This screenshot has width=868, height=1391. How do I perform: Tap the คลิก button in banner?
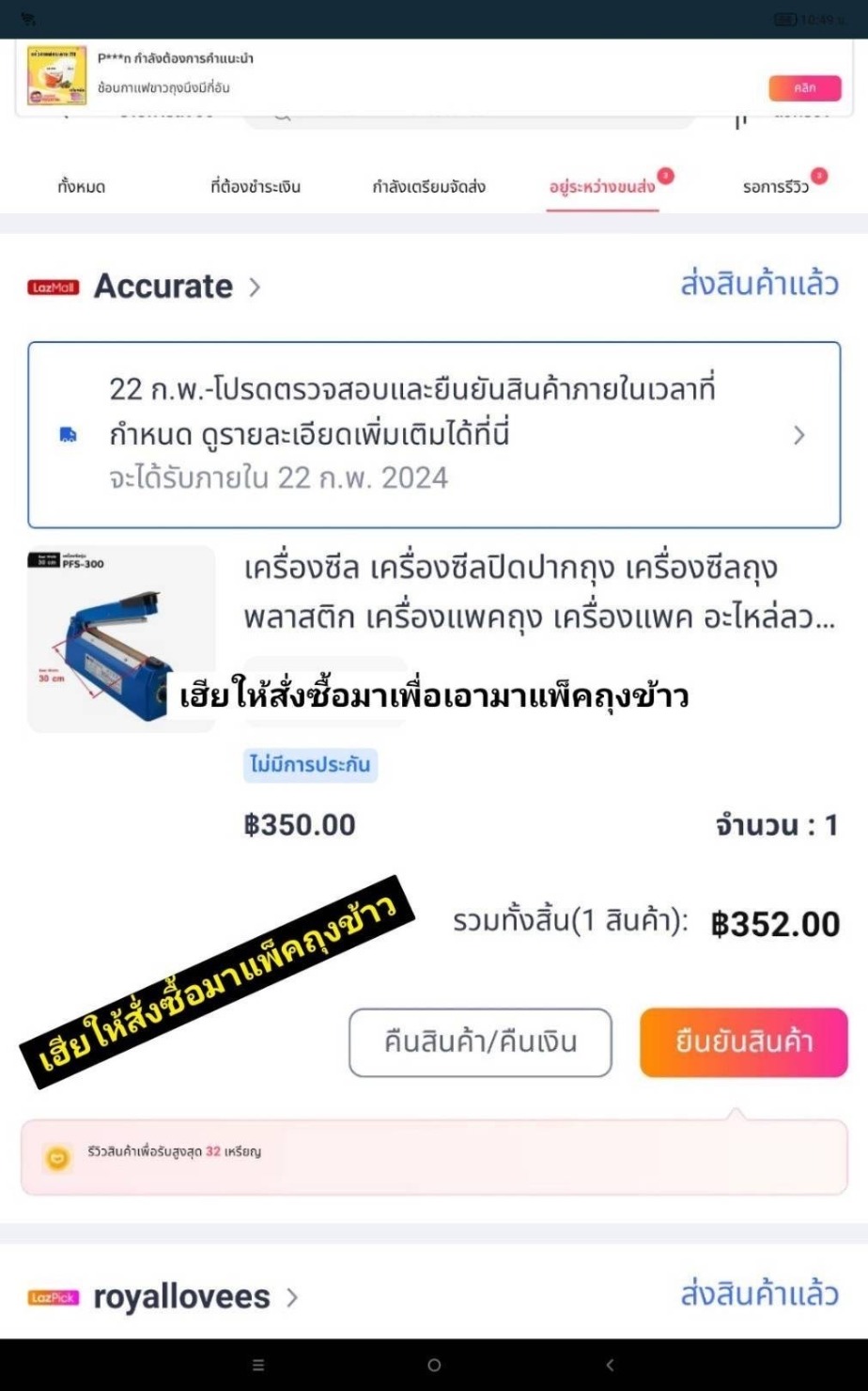tap(804, 88)
